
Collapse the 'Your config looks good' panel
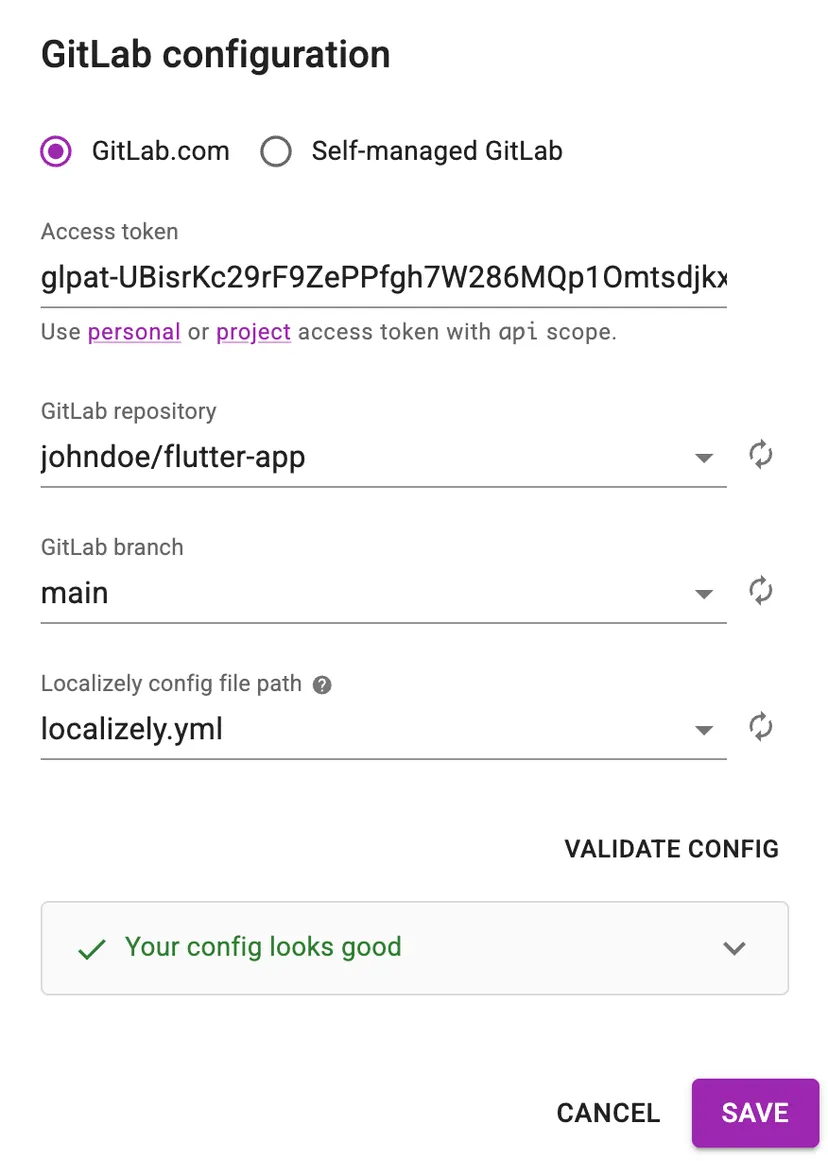pyautogui.click(x=734, y=948)
